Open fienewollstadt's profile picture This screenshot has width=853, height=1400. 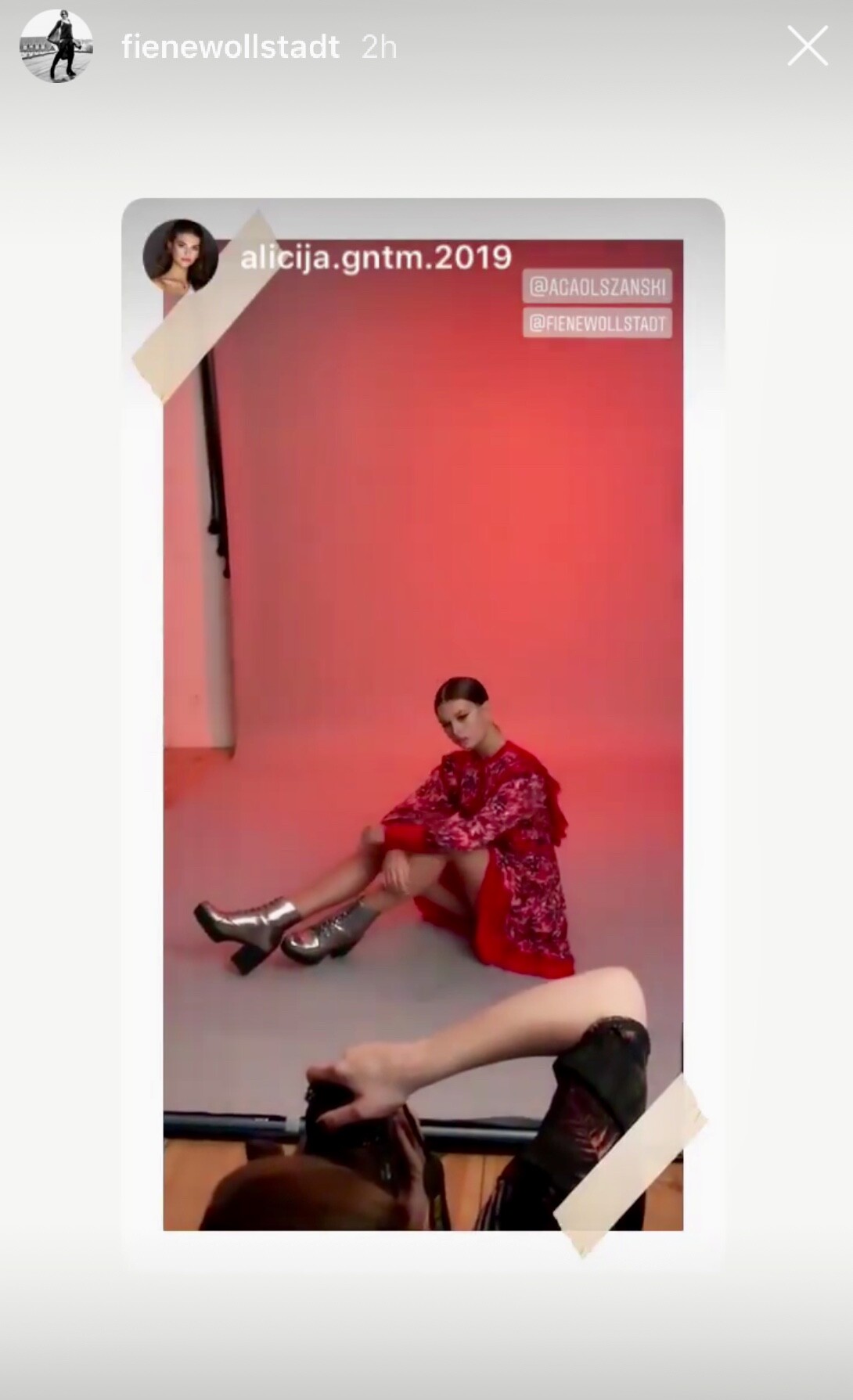pyautogui.click(x=56, y=46)
